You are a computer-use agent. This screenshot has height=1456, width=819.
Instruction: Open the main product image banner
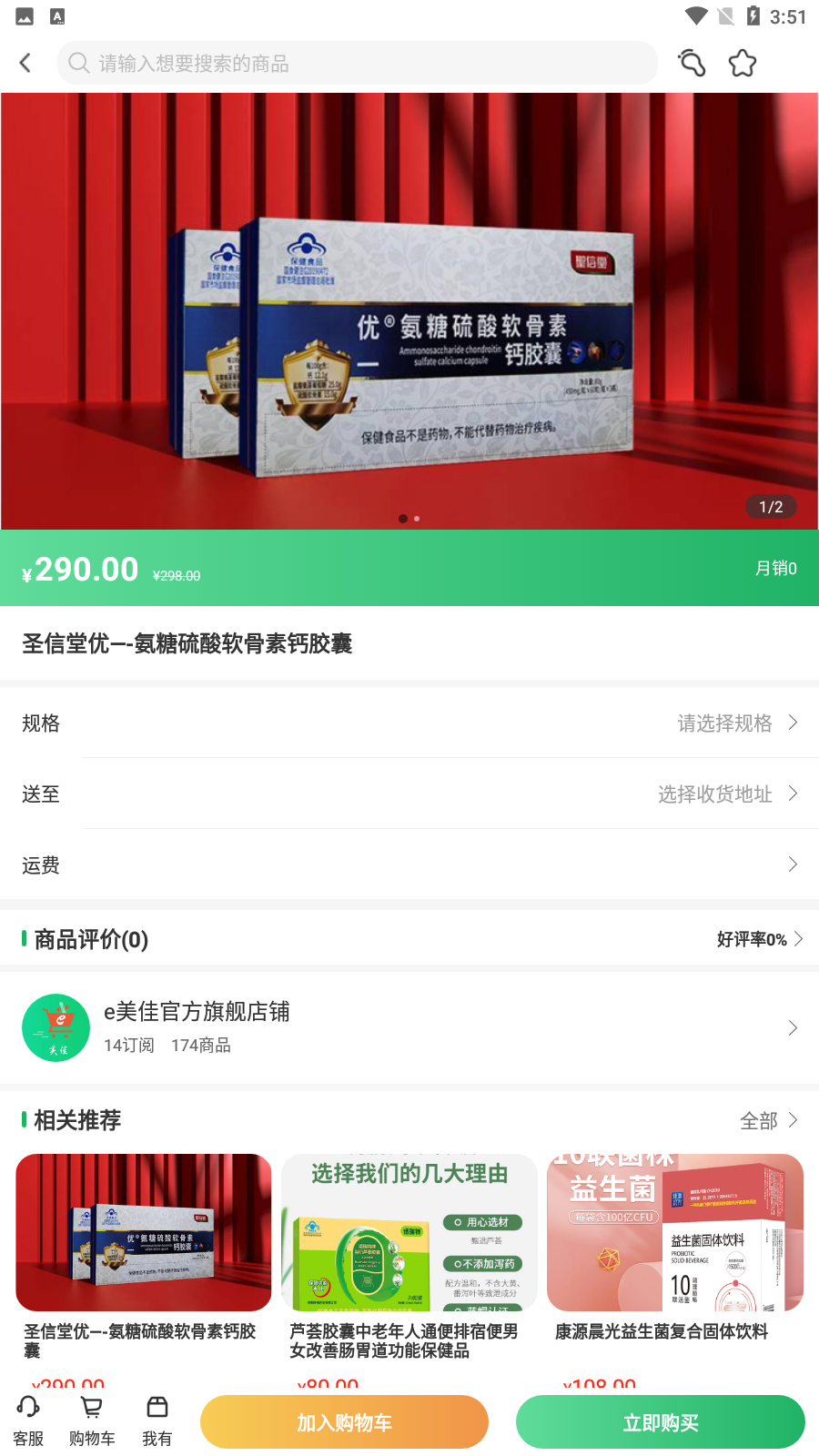(x=409, y=311)
